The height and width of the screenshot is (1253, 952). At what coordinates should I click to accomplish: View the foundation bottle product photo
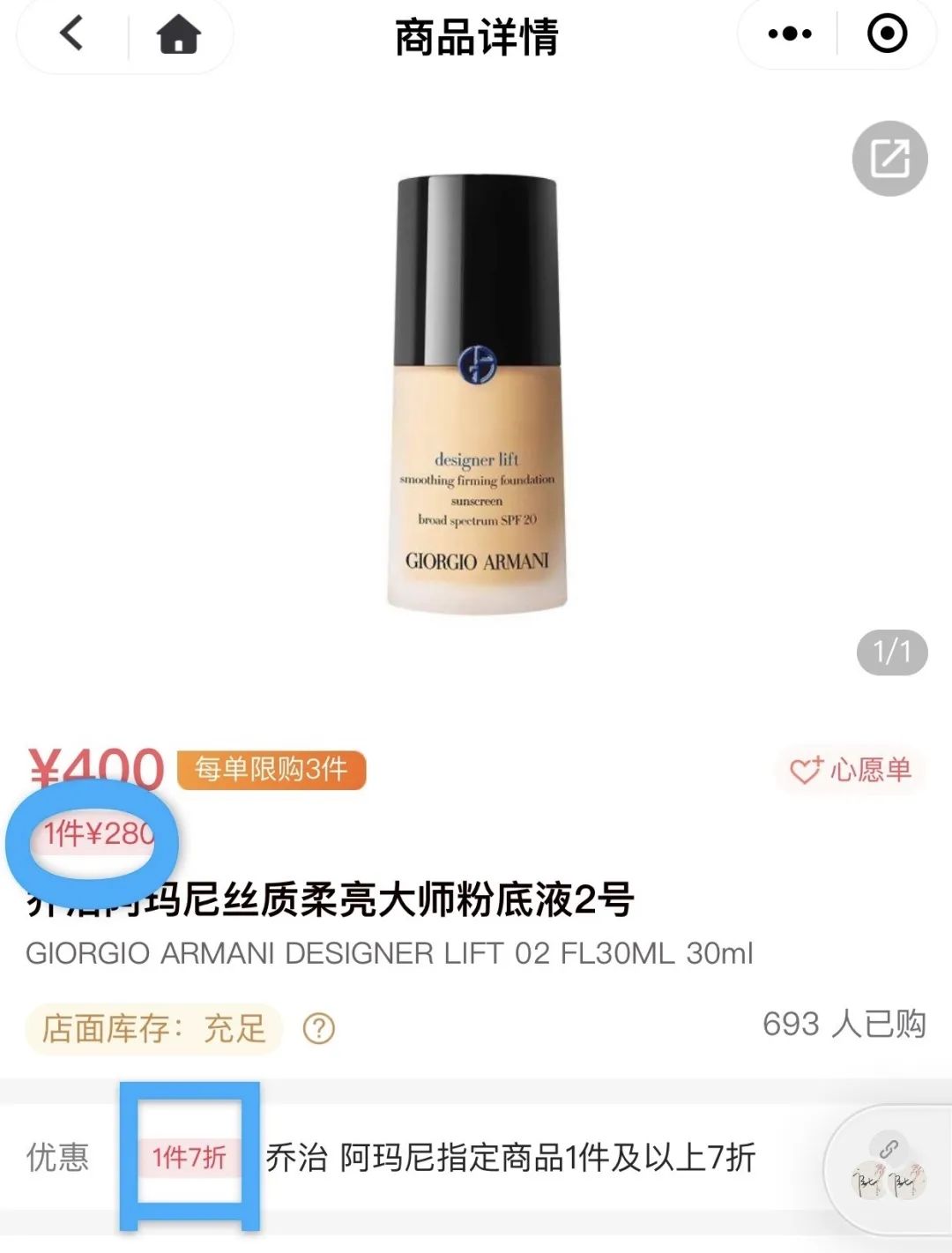pyautogui.click(x=476, y=388)
